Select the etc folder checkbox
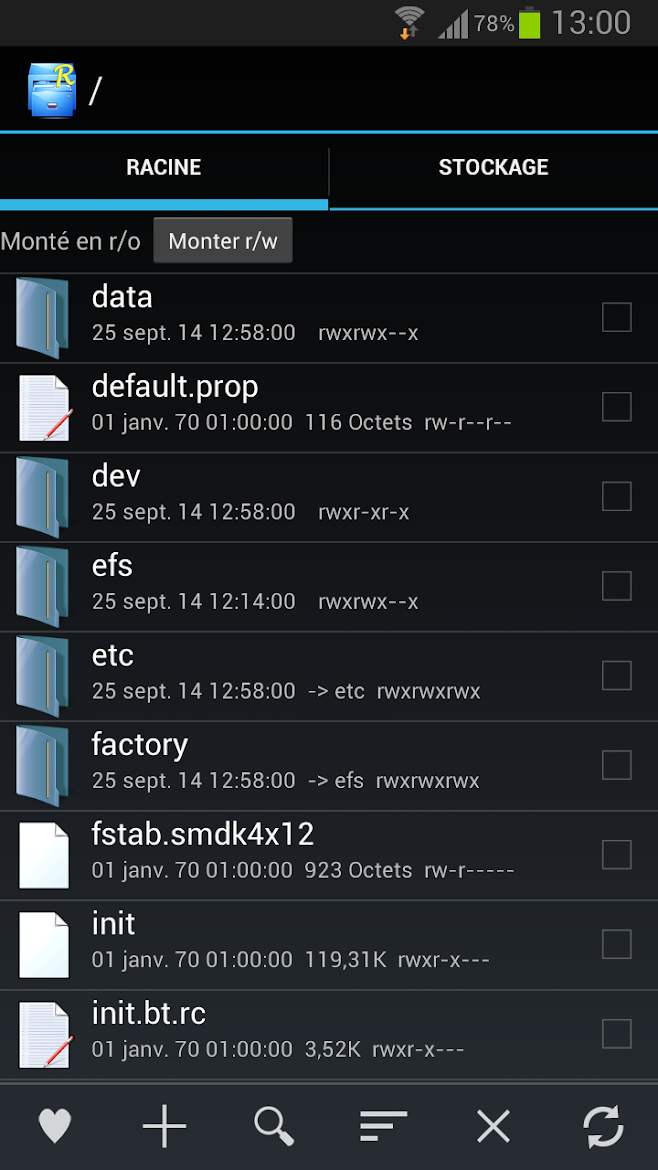 click(617, 676)
